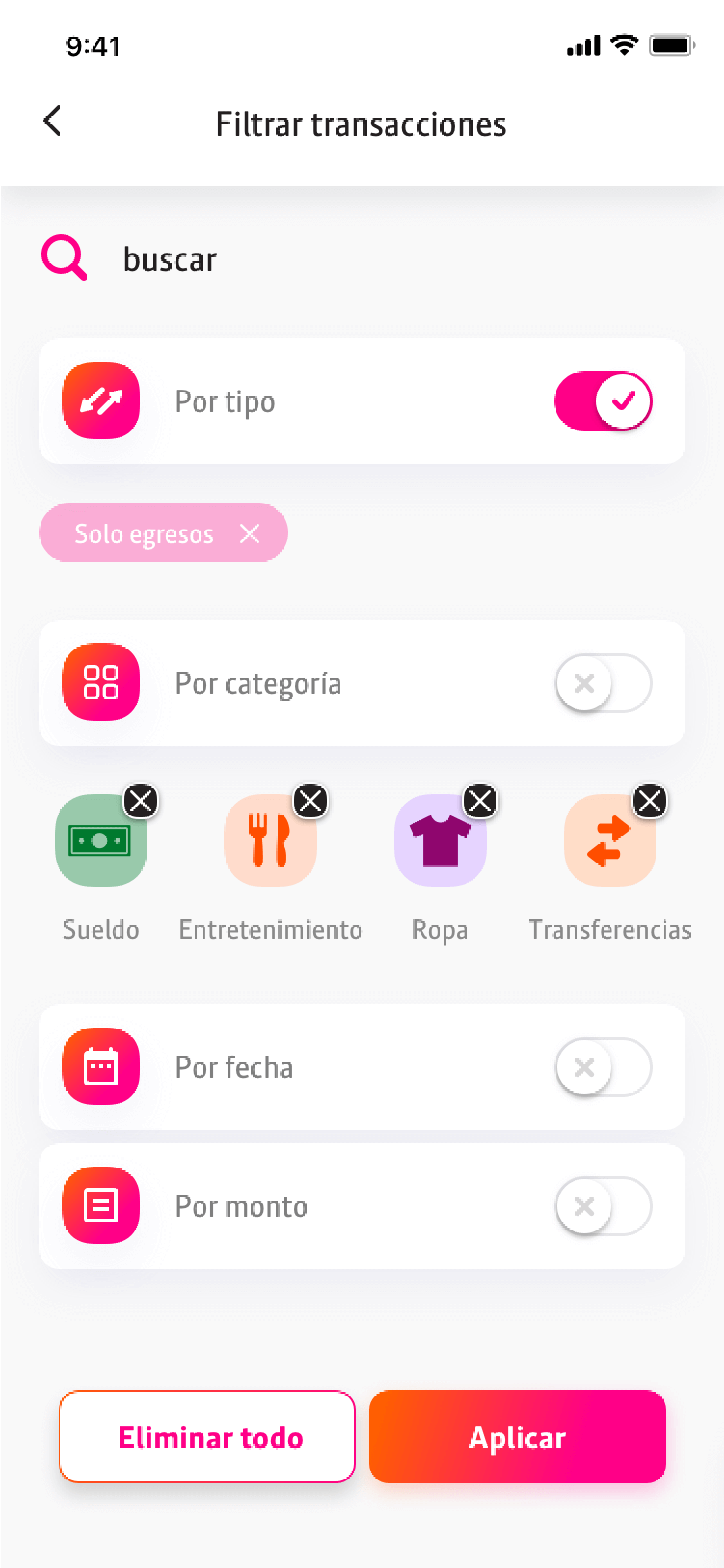Go back from Filtrar transacciones
This screenshot has height=1568, width=724.
coord(52,121)
